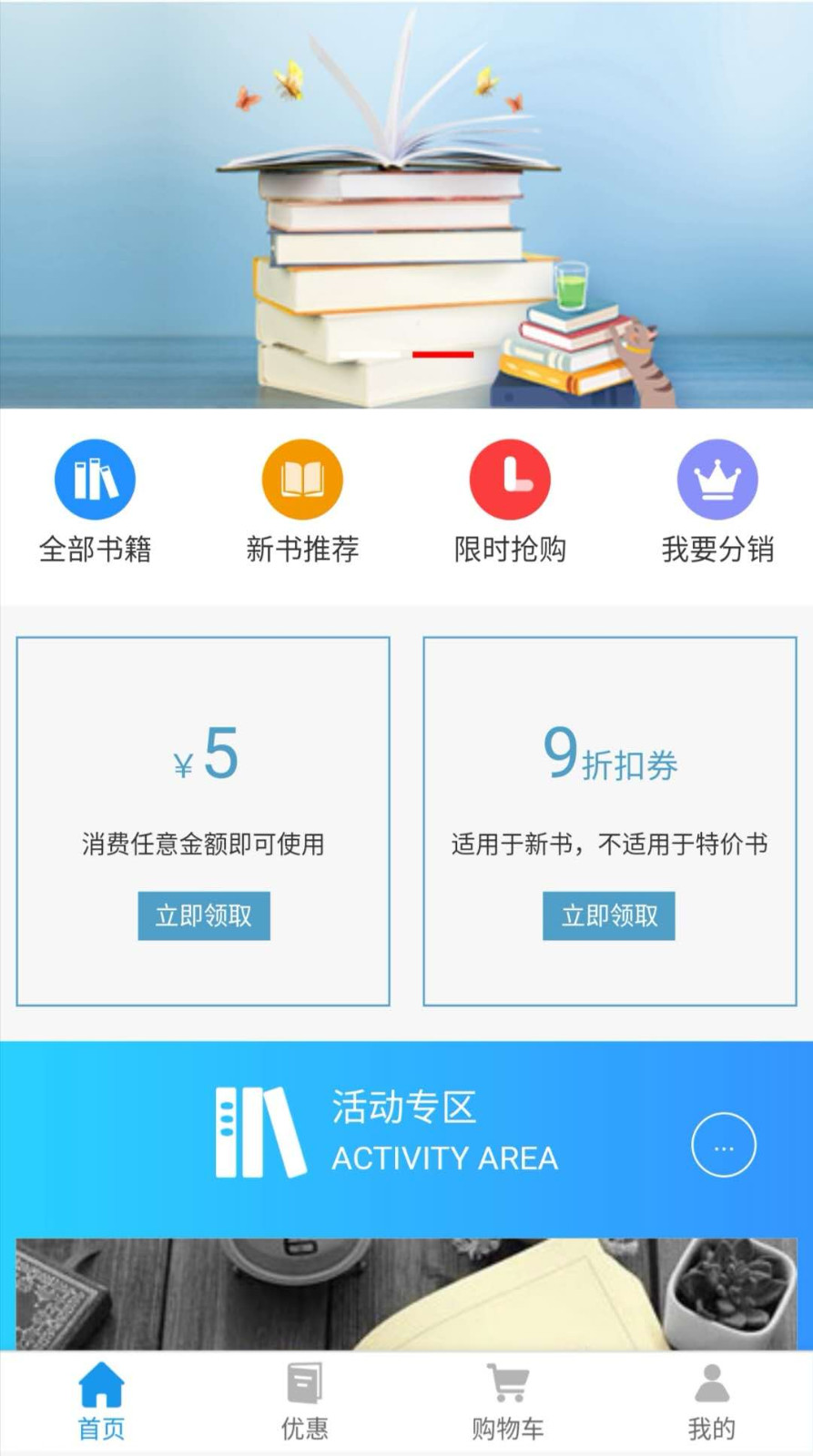
Task: Select the first banner page indicator
Action: tap(370, 354)
